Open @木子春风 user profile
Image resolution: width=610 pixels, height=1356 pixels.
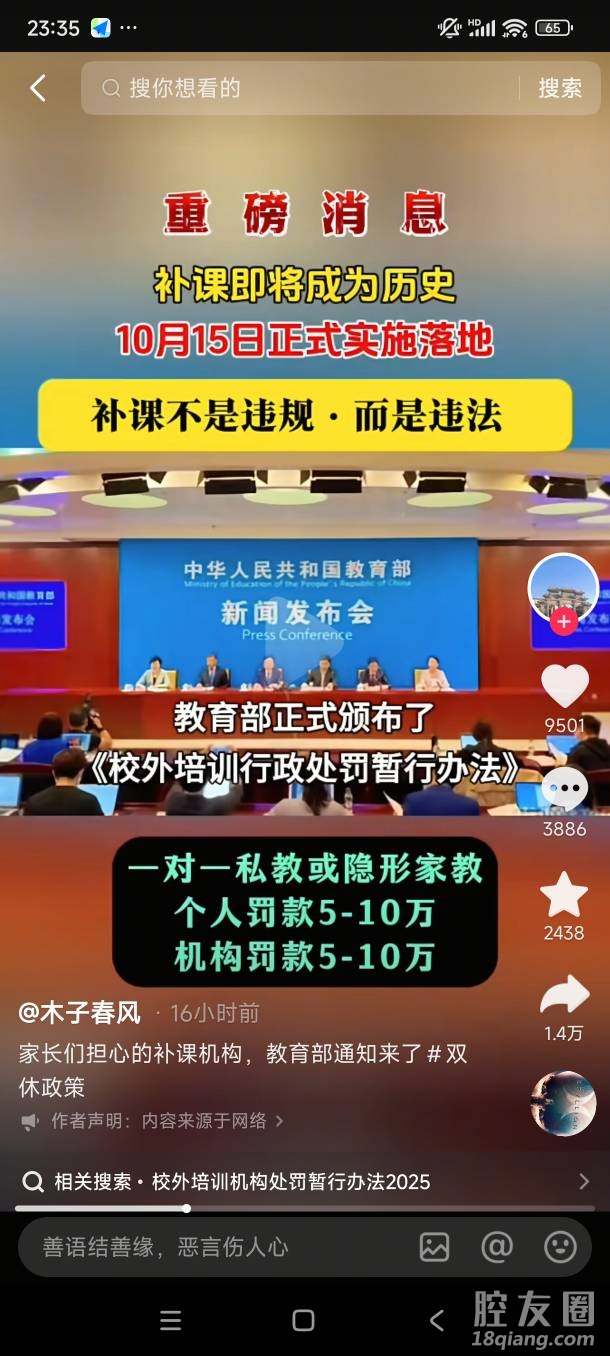(x=80, y=1012)
